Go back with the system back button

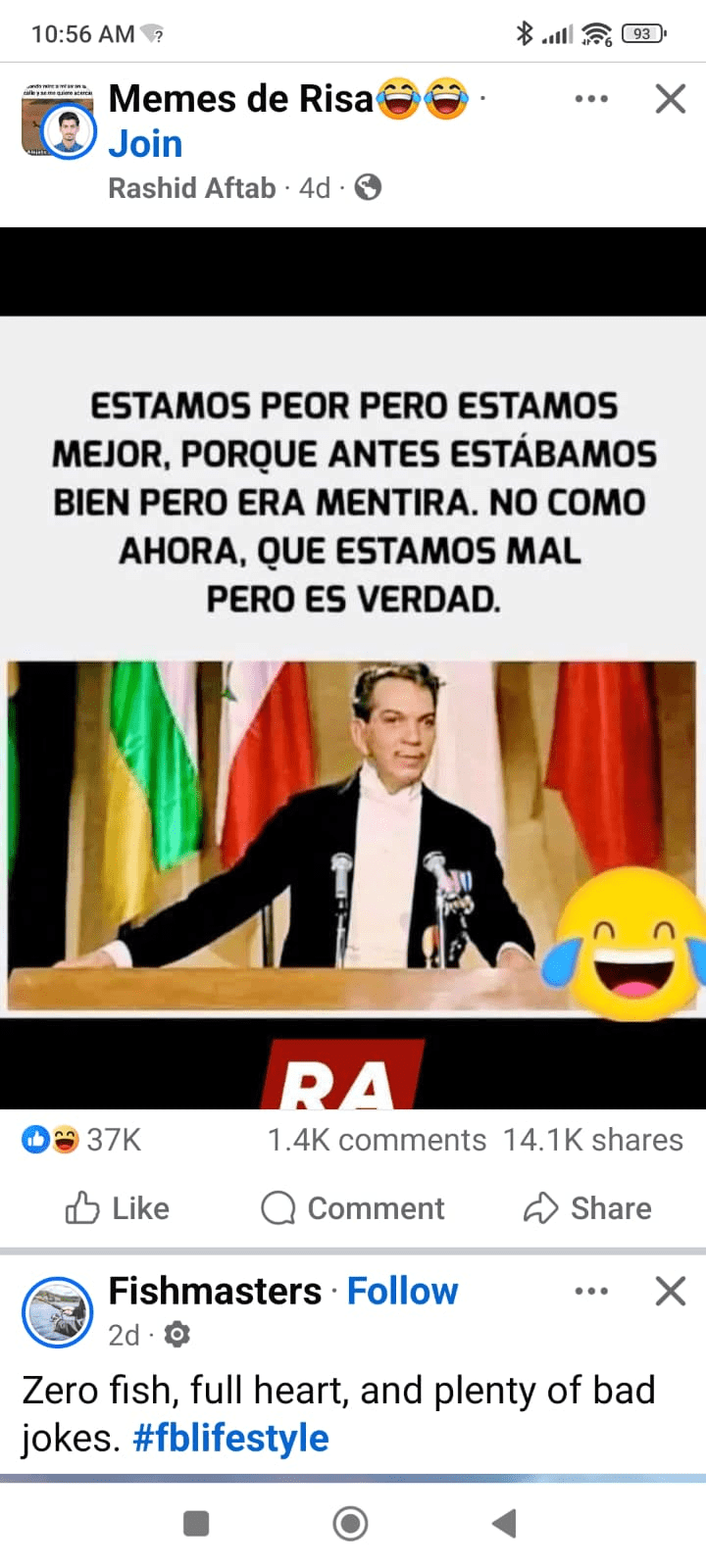click(x=504, y=1523)
